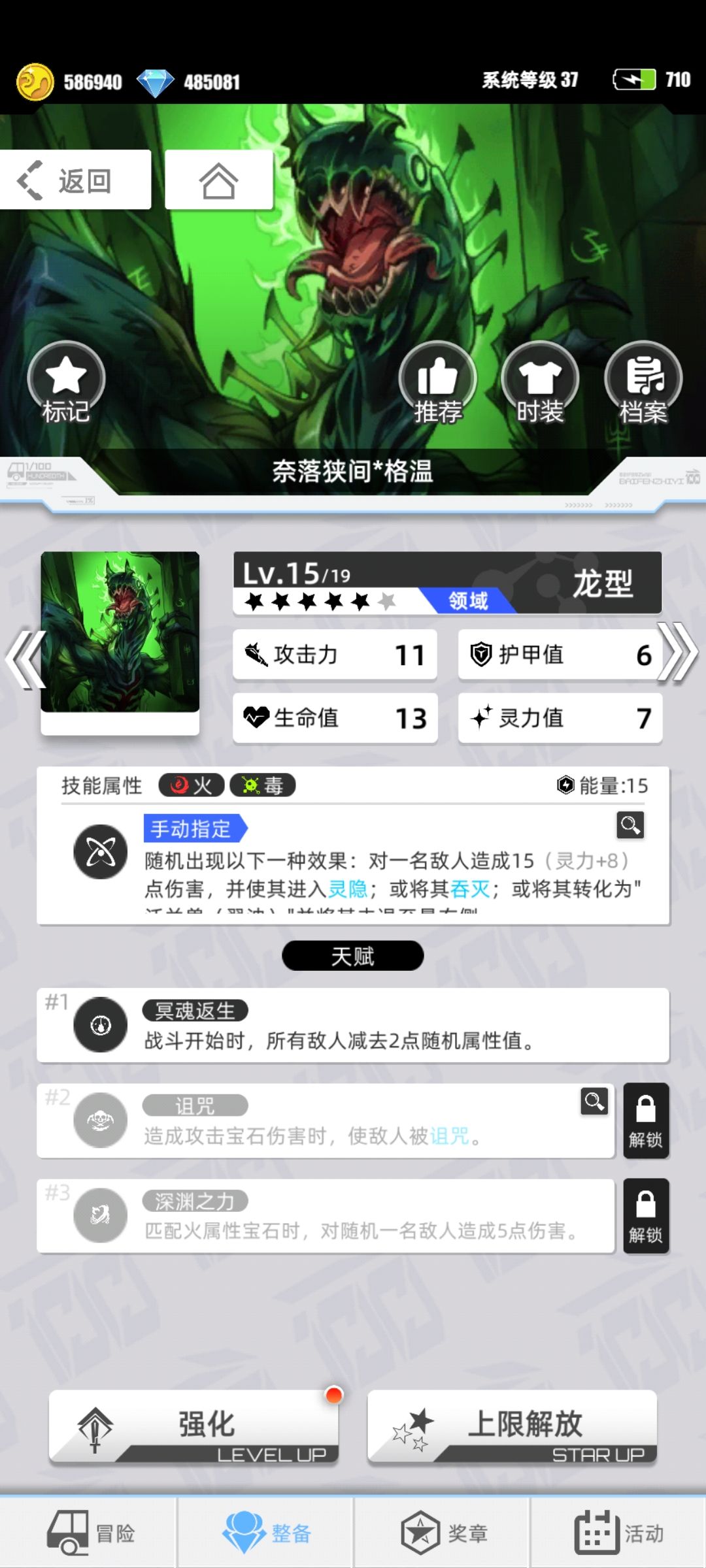Click the 推荐 thumbs-up recommend icon
706x1568 pixels.
click(439, 380)
